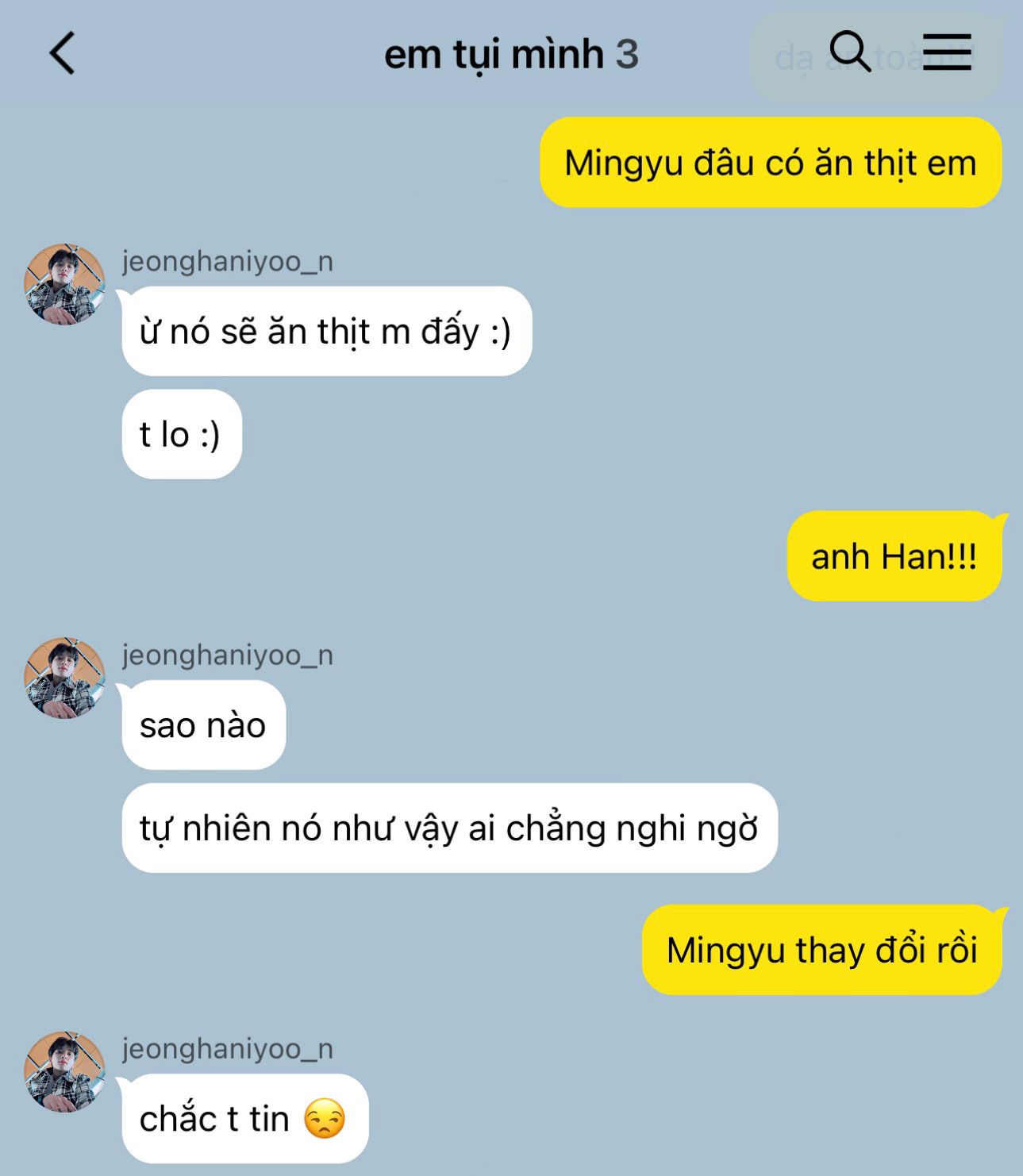Go back from the chat
The image size is (1023, 1176).
(x=62, y=53)
